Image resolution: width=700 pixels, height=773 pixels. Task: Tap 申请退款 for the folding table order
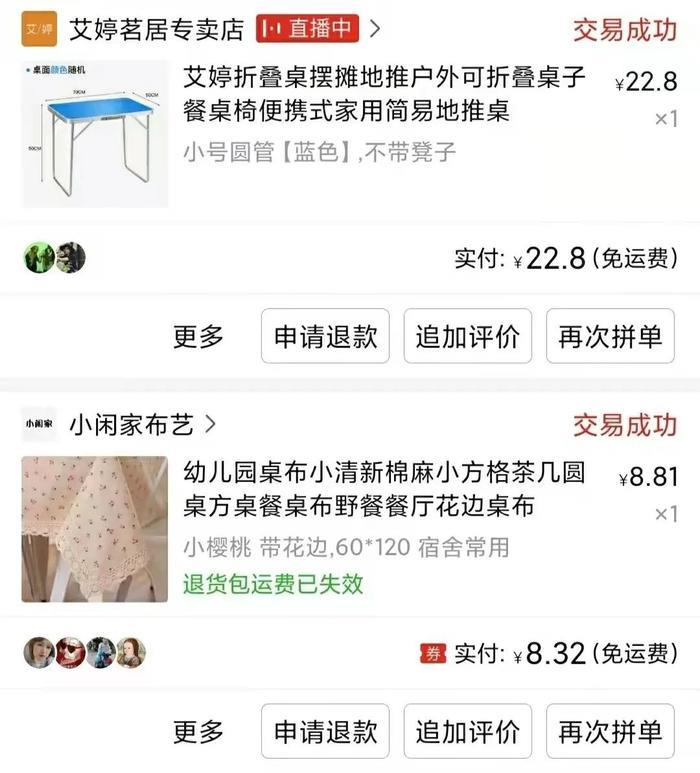[326, 336]
